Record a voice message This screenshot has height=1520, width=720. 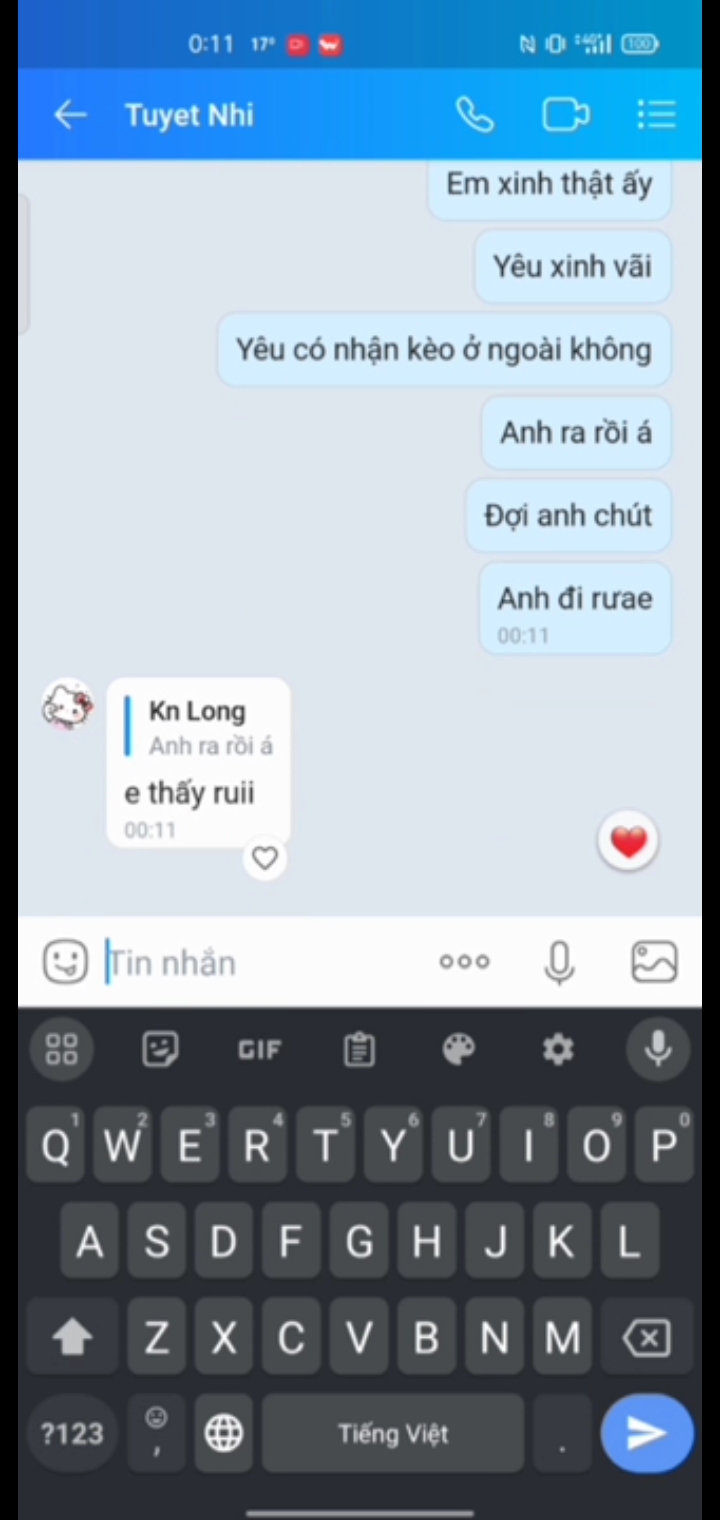point(560,962)
